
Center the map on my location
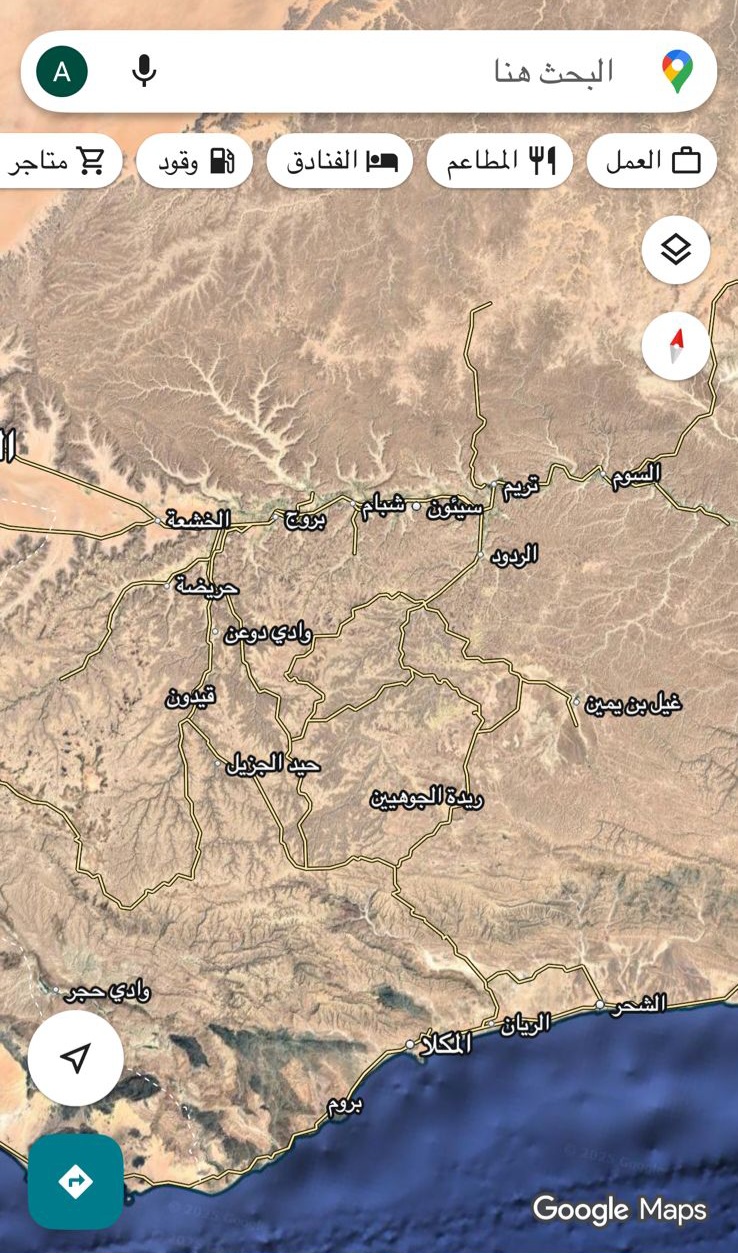(x=76, y=1057)
